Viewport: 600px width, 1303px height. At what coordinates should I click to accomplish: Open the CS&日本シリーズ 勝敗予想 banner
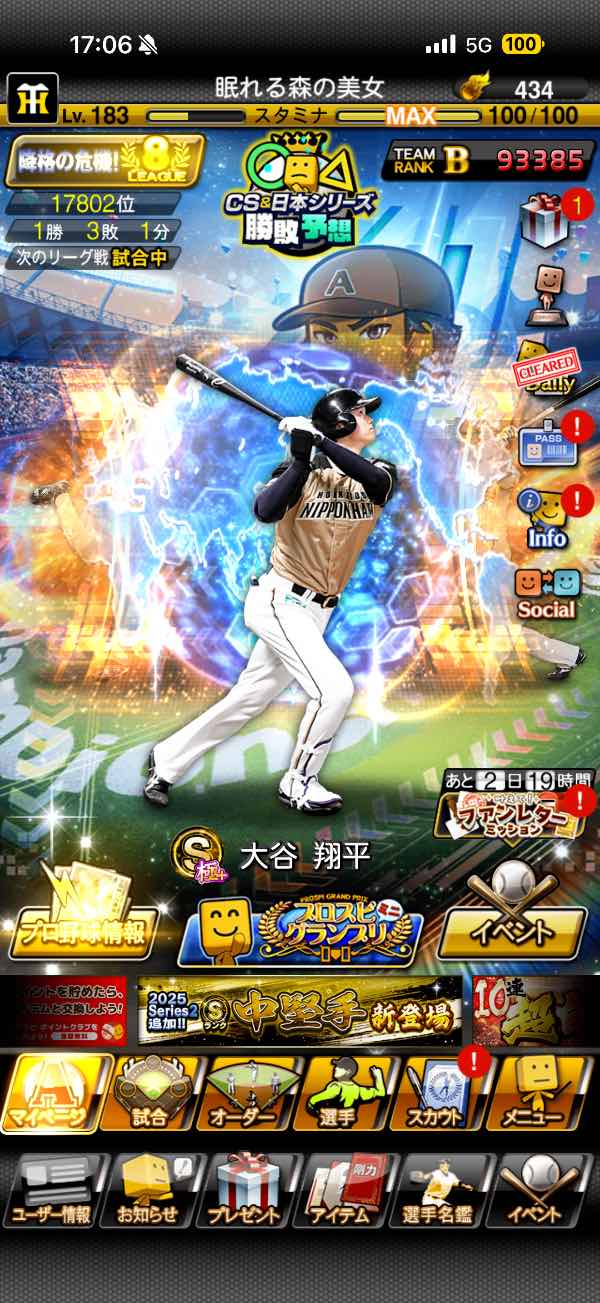pyautogui.click(x=299, y=193)
